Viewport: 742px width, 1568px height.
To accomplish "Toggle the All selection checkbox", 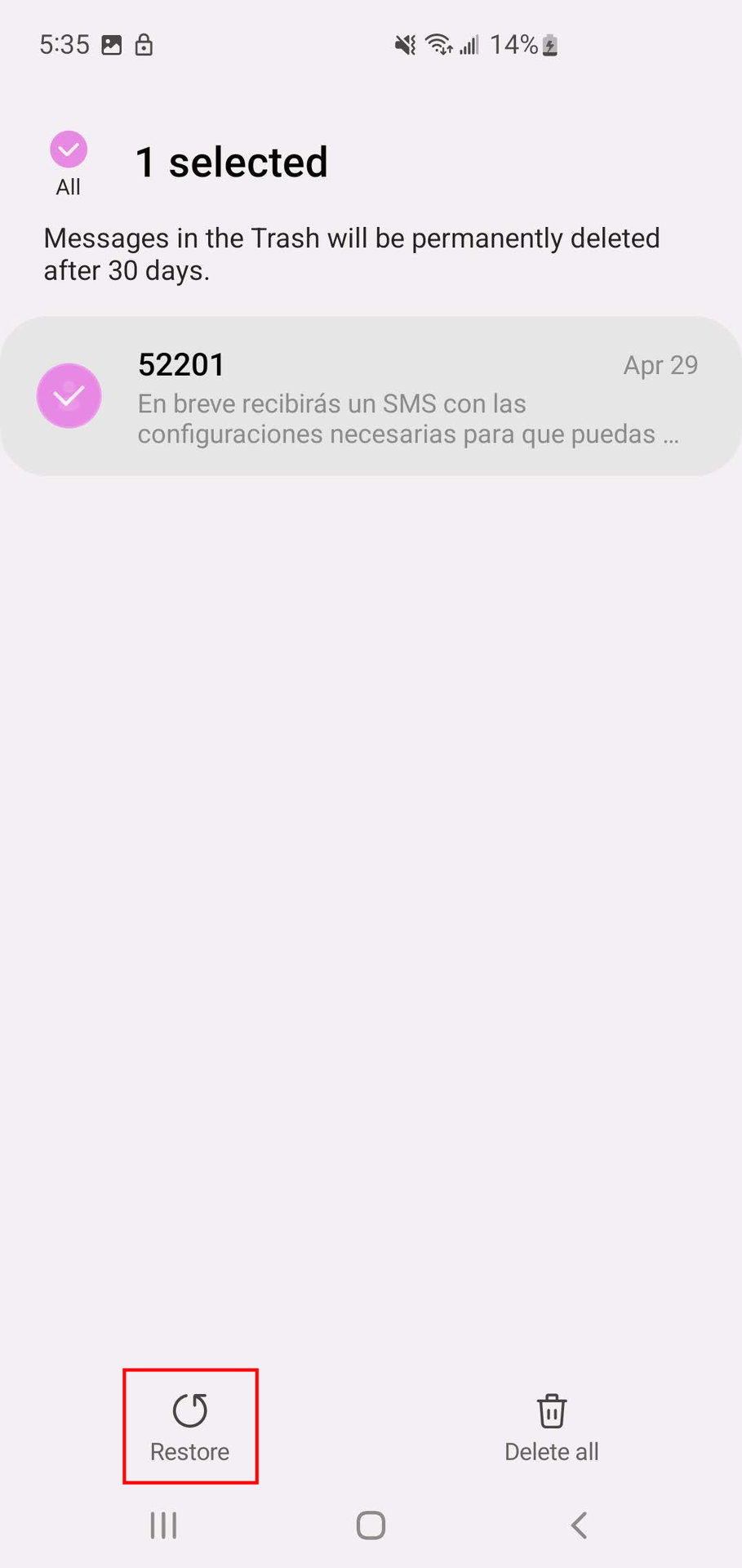I will (69, 150).
